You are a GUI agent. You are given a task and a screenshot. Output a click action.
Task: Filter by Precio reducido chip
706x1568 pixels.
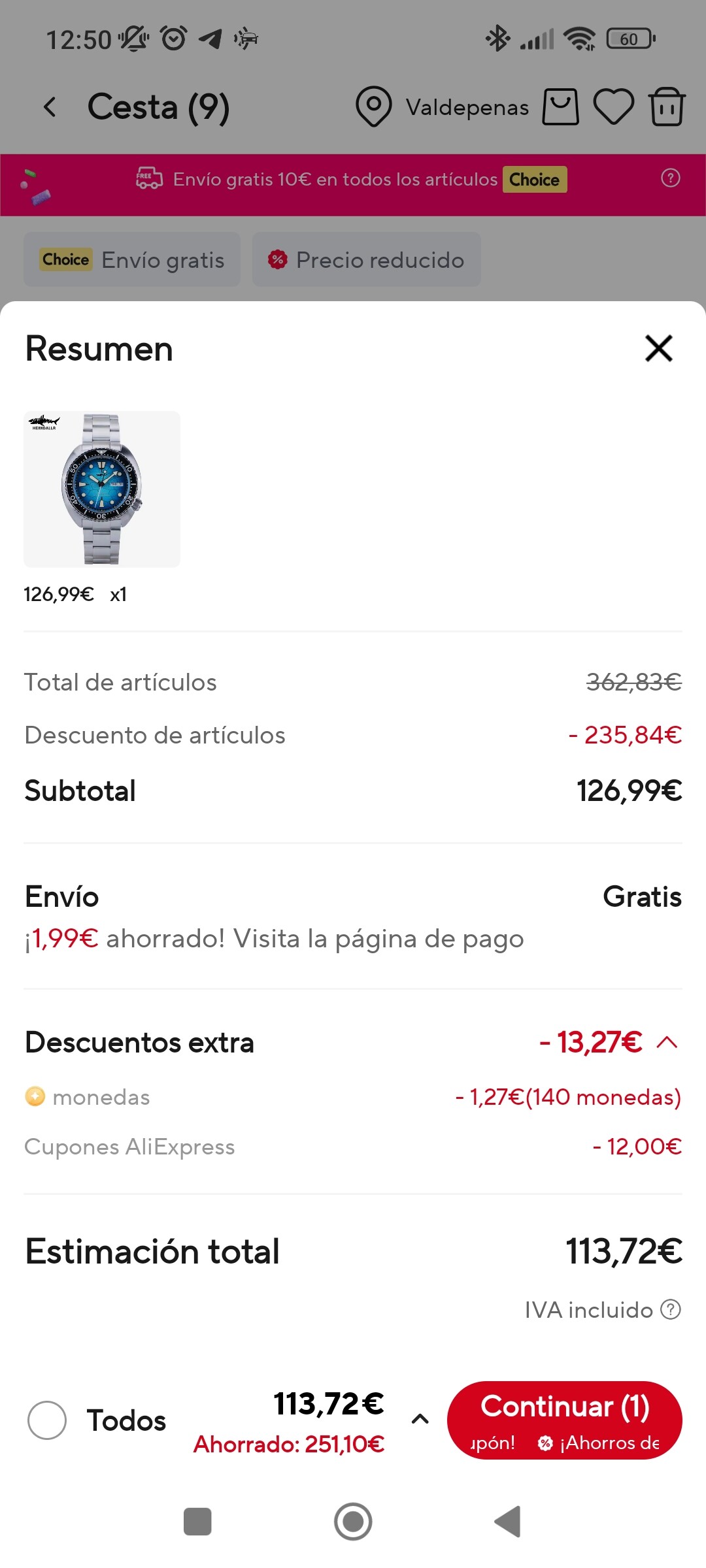pyautogui.click(x=366, y=260)
